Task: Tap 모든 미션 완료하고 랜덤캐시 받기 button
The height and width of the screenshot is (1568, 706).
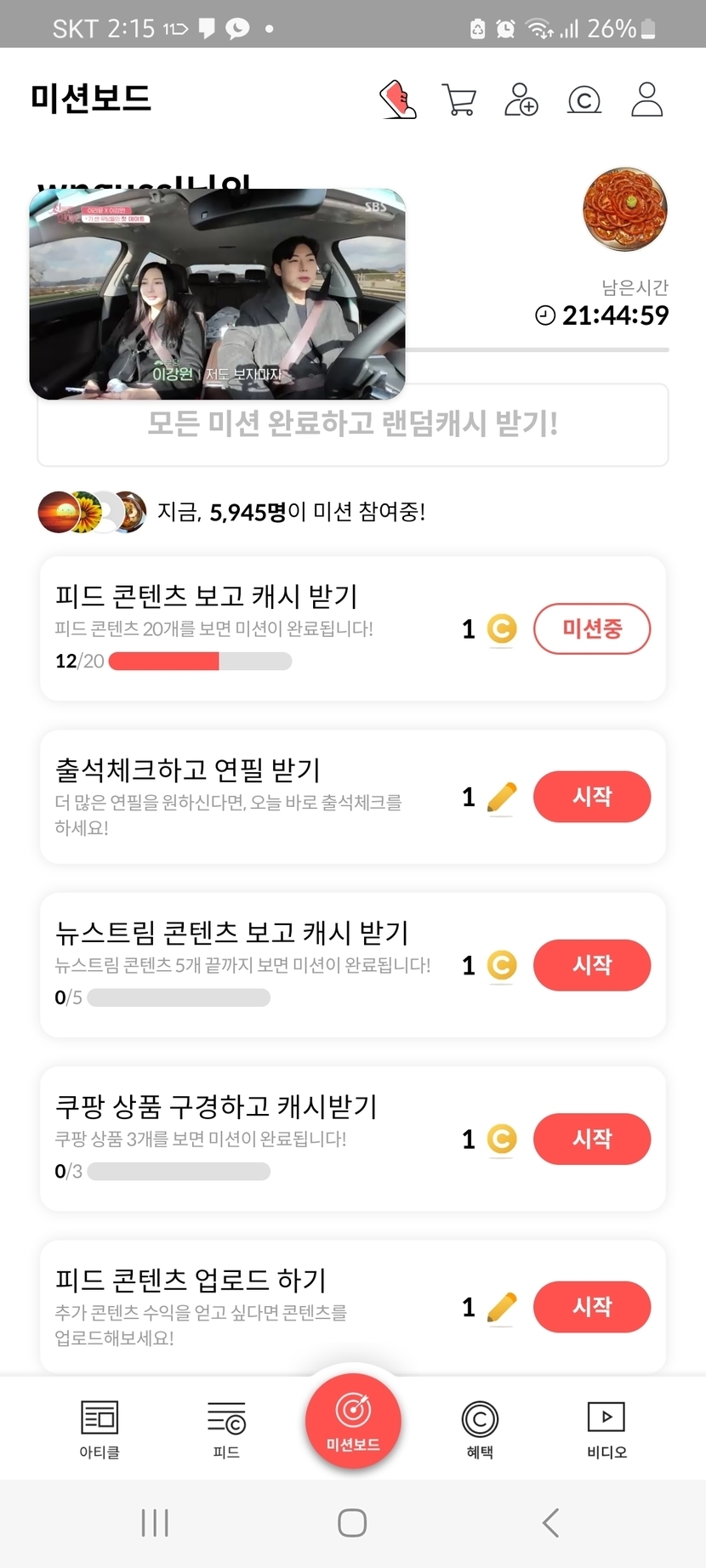Action: coord(352,423)
